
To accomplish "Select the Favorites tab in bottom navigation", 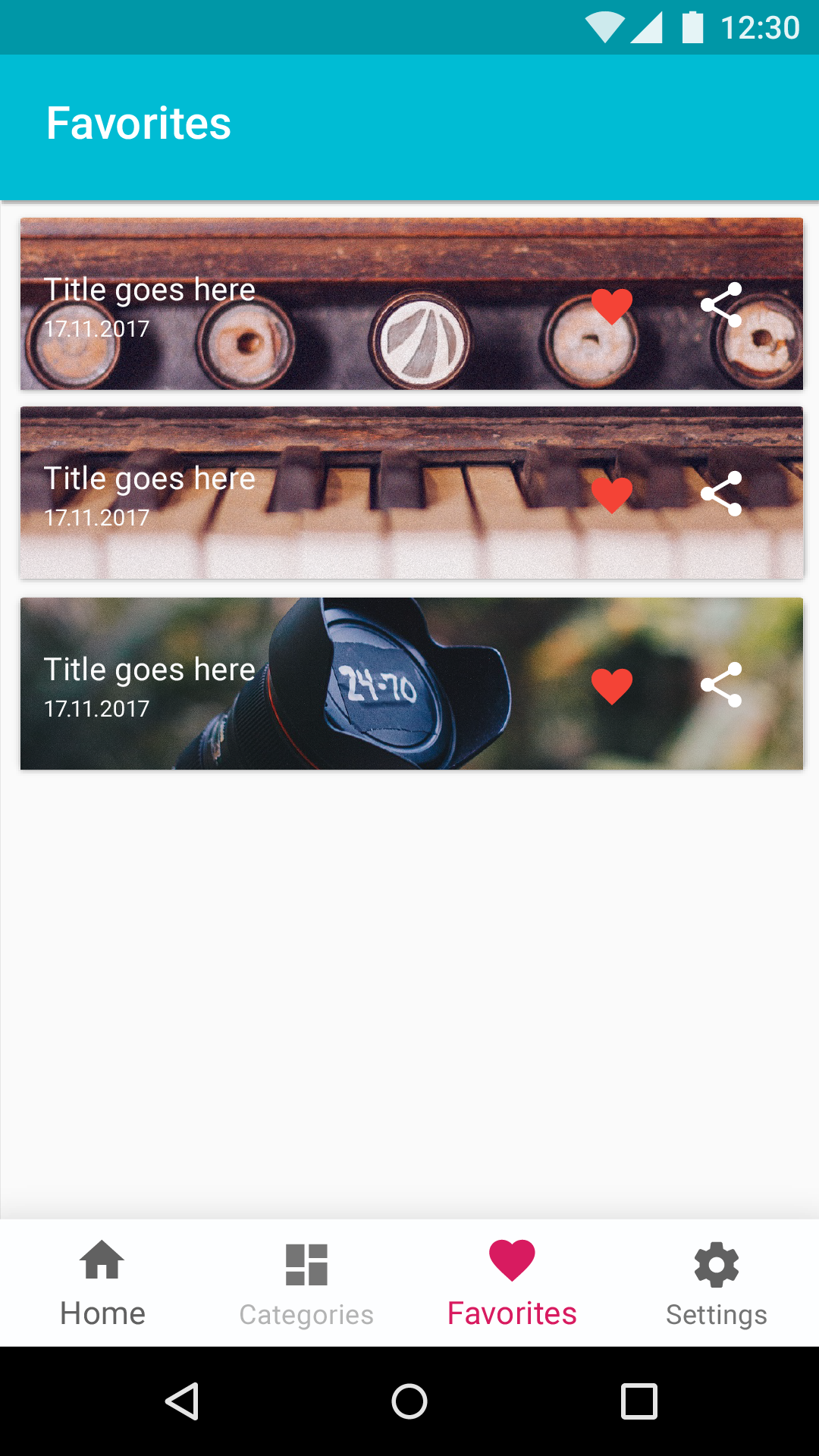I will pos(512,1283).
